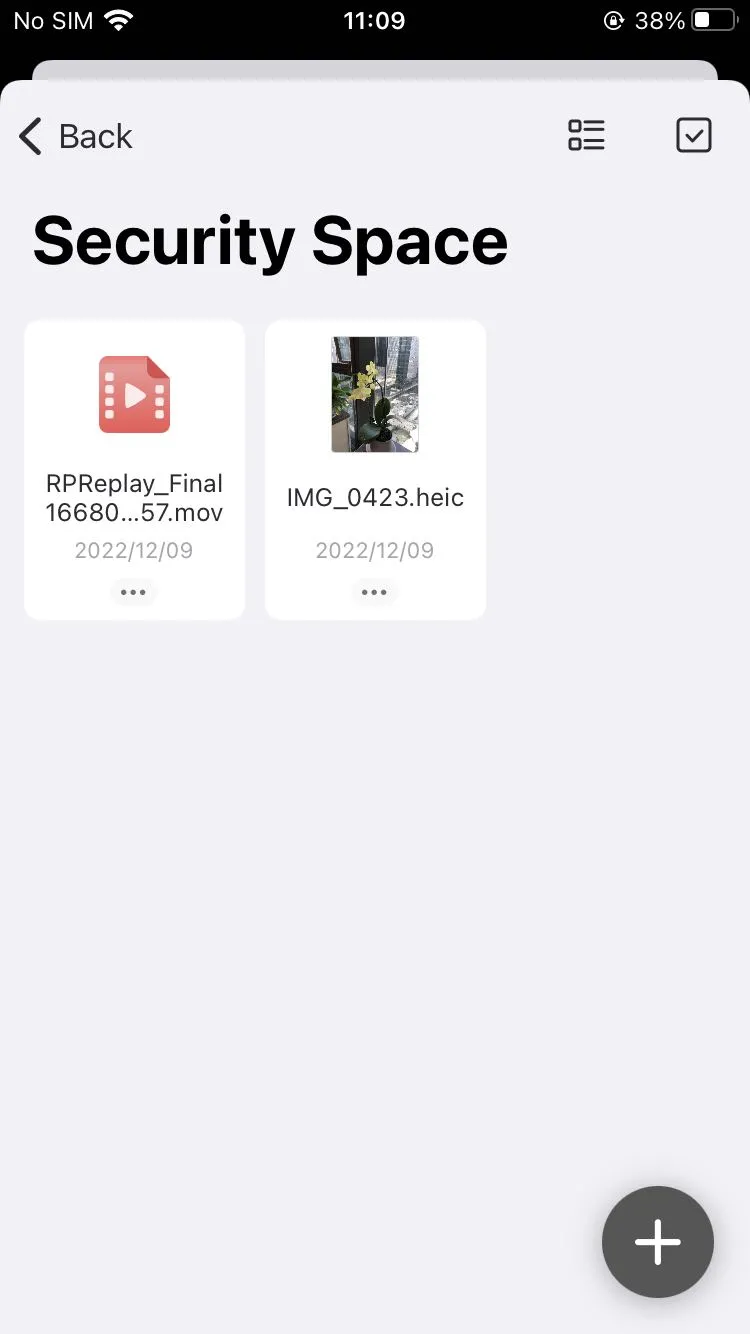Show more options for IMG_0423.heic

pyautogui.click(x=374, y=592)
